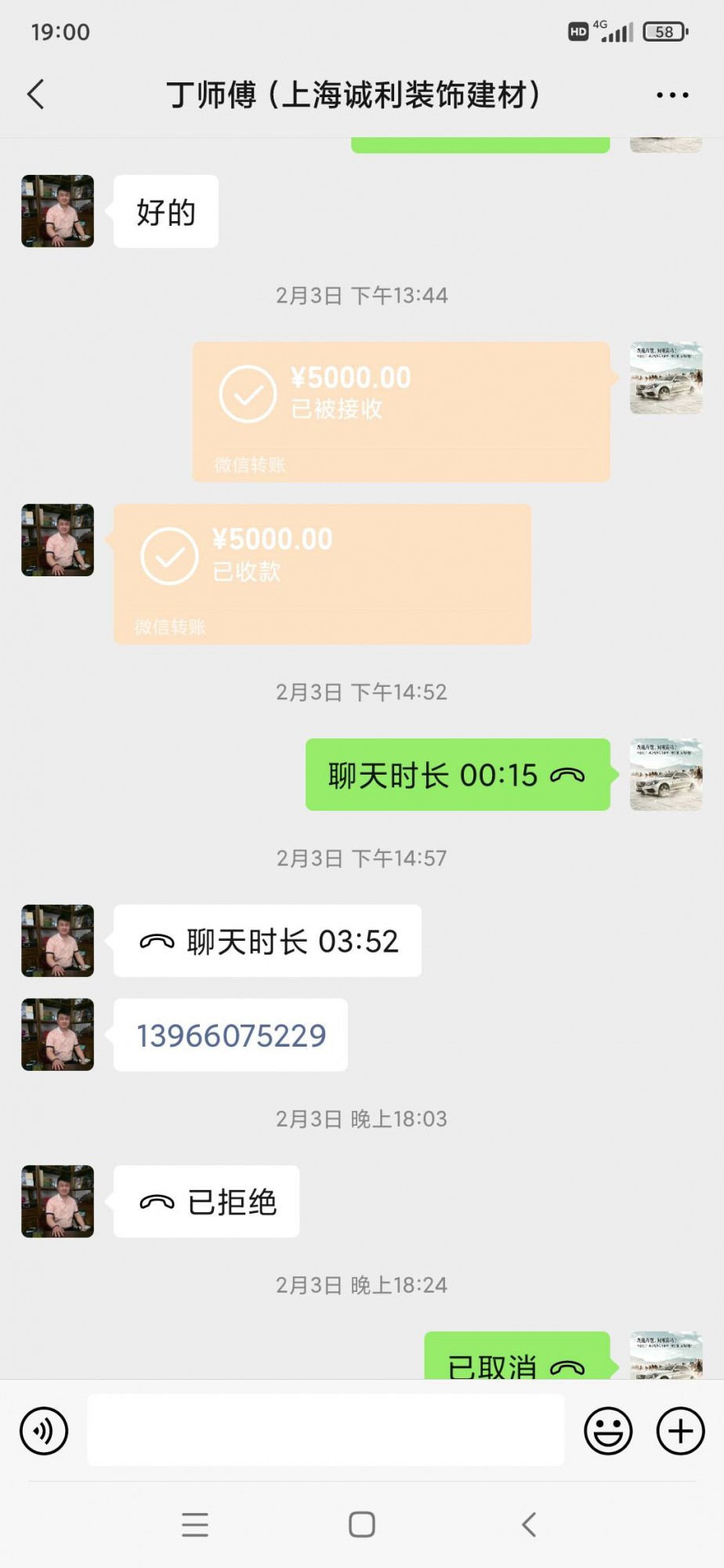The image size is (724, 1568).
Task: Tap the 聊天时长 03:52 call record
Action: pos(268,942)
